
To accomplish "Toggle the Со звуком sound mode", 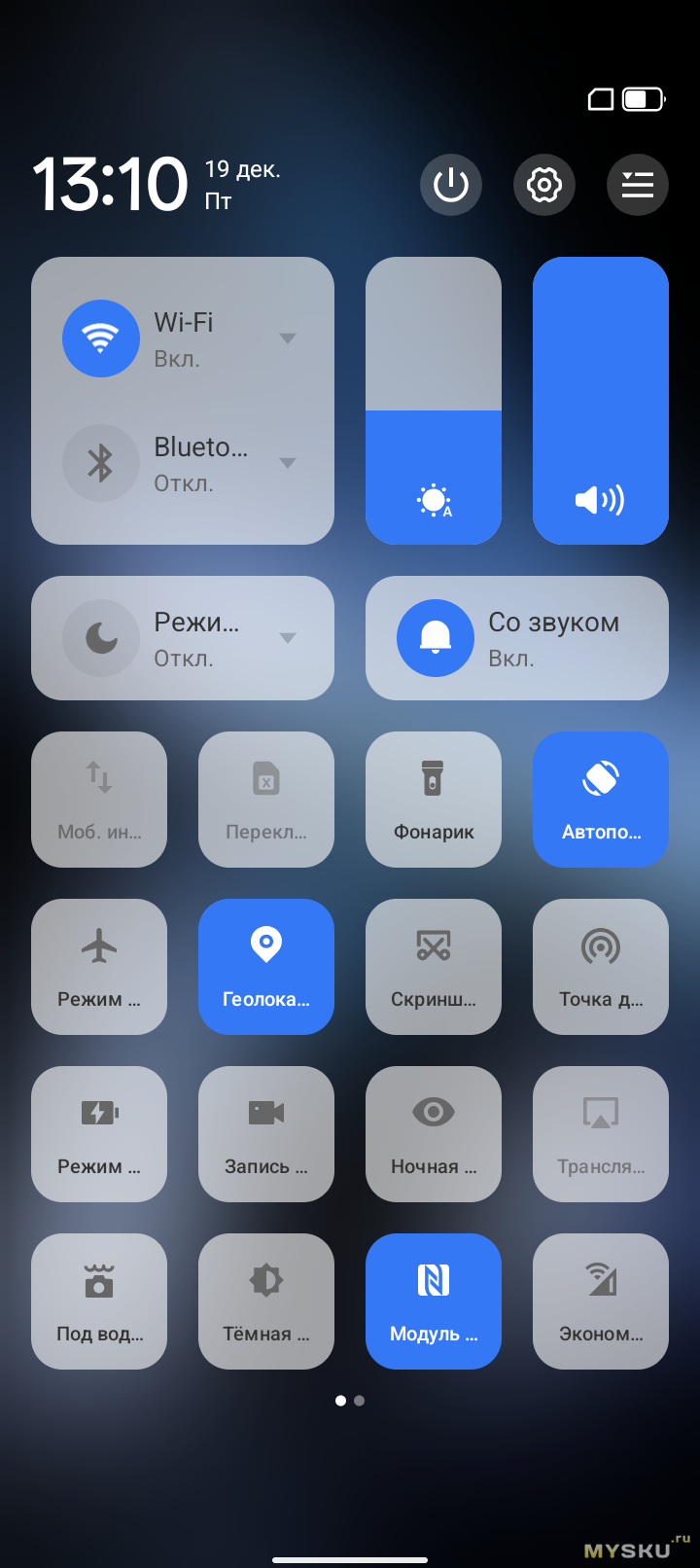I will coord(436,638).
